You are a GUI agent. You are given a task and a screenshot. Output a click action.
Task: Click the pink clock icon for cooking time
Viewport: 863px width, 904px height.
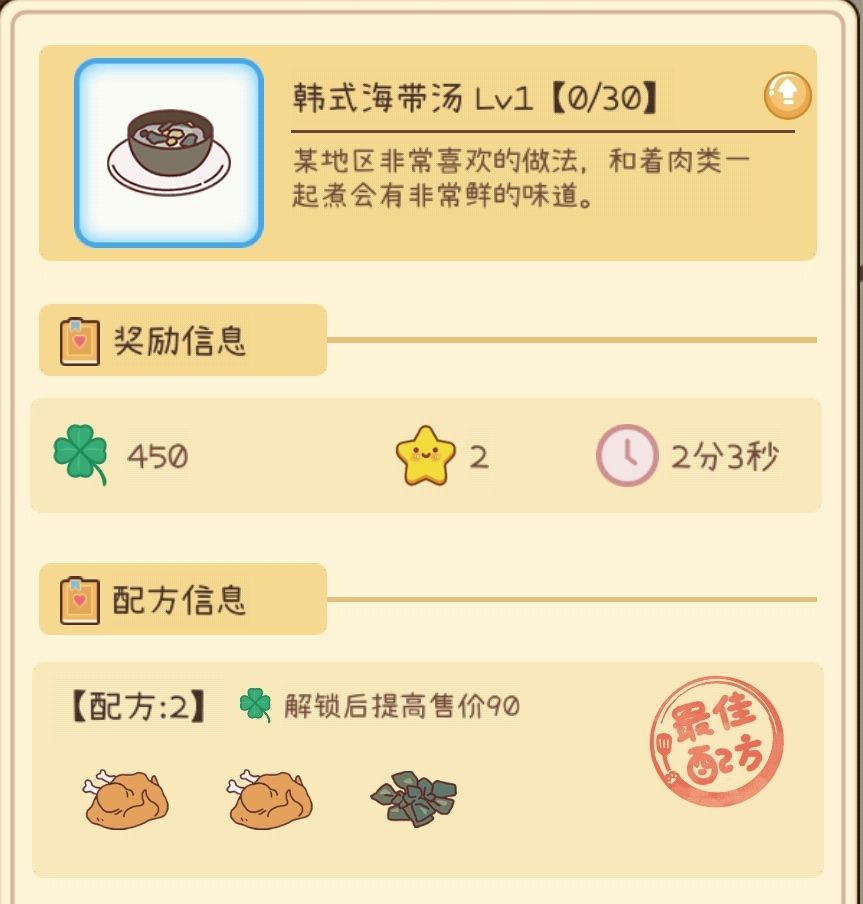pos(627,456)
